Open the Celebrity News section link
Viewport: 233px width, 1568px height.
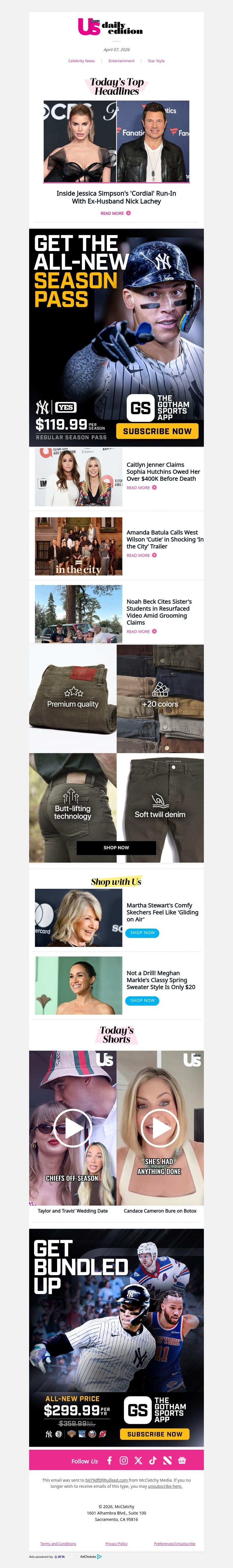[81, 61]
